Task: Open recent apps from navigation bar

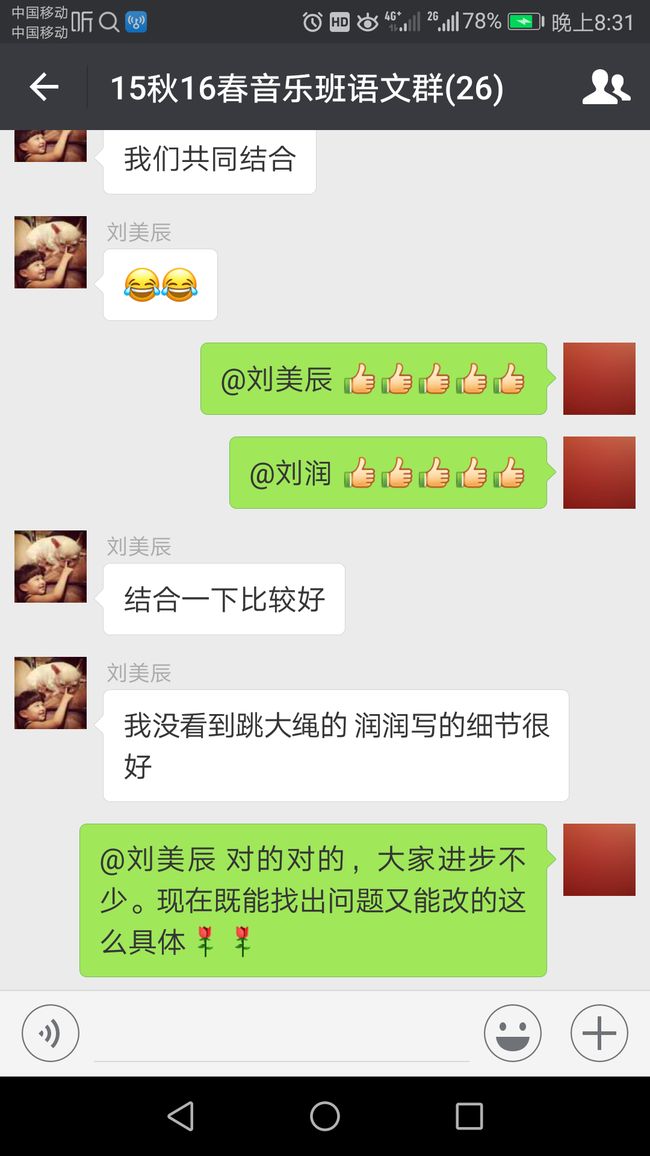Action: 469,1116
